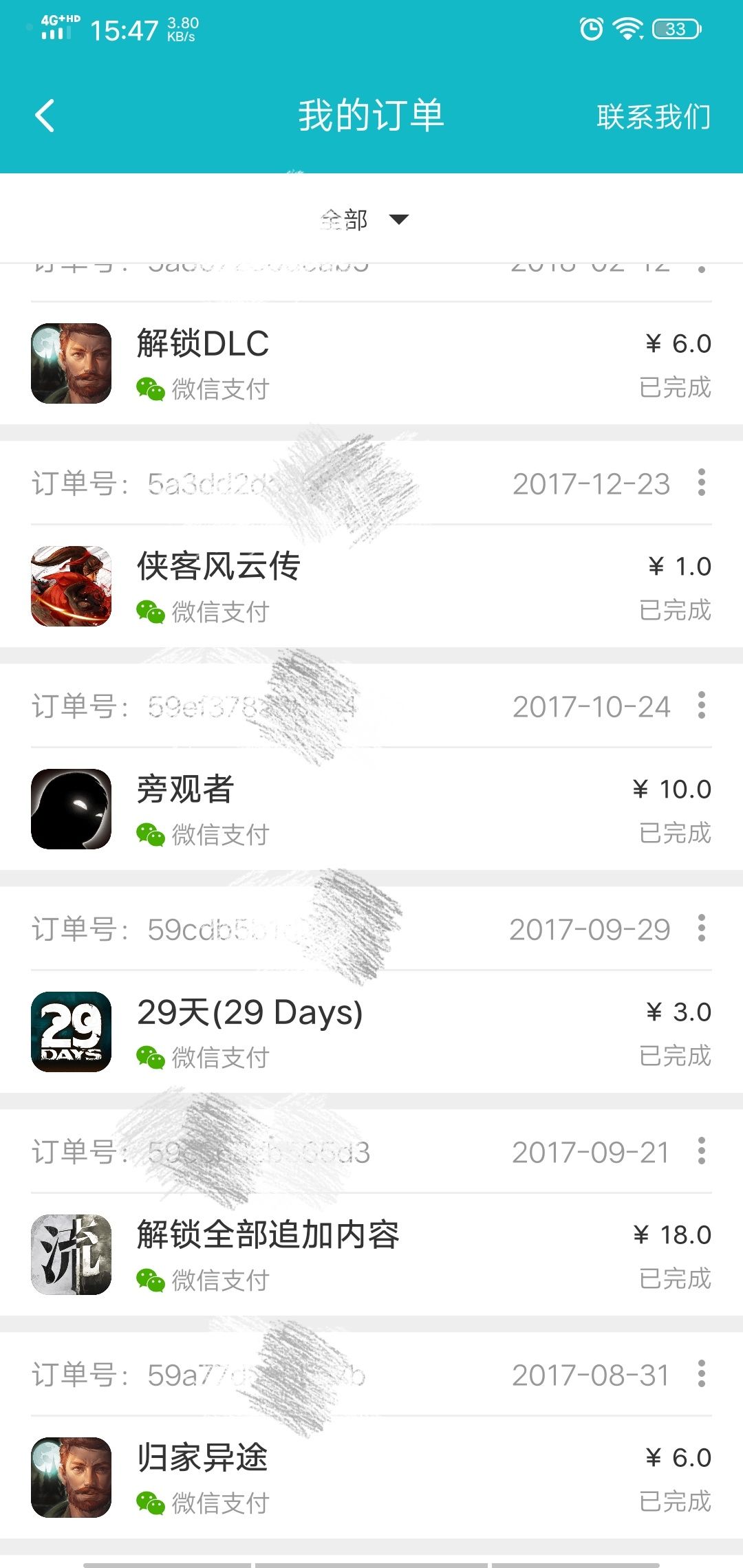
Task: Open more options for the 2017-09-29 order
Action: click(x=701, y=928)
